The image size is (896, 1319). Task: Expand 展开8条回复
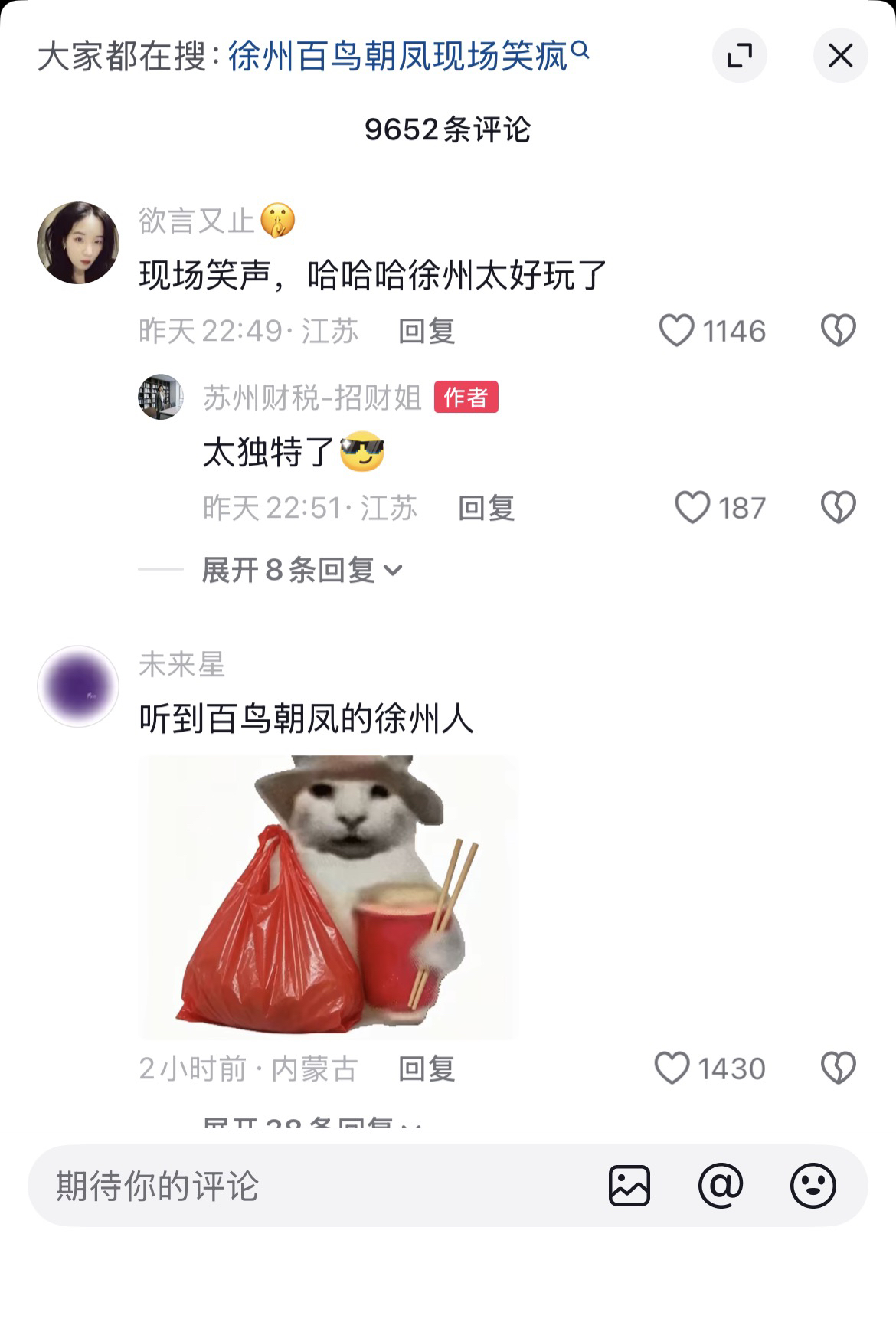click(x=302, y=570)
